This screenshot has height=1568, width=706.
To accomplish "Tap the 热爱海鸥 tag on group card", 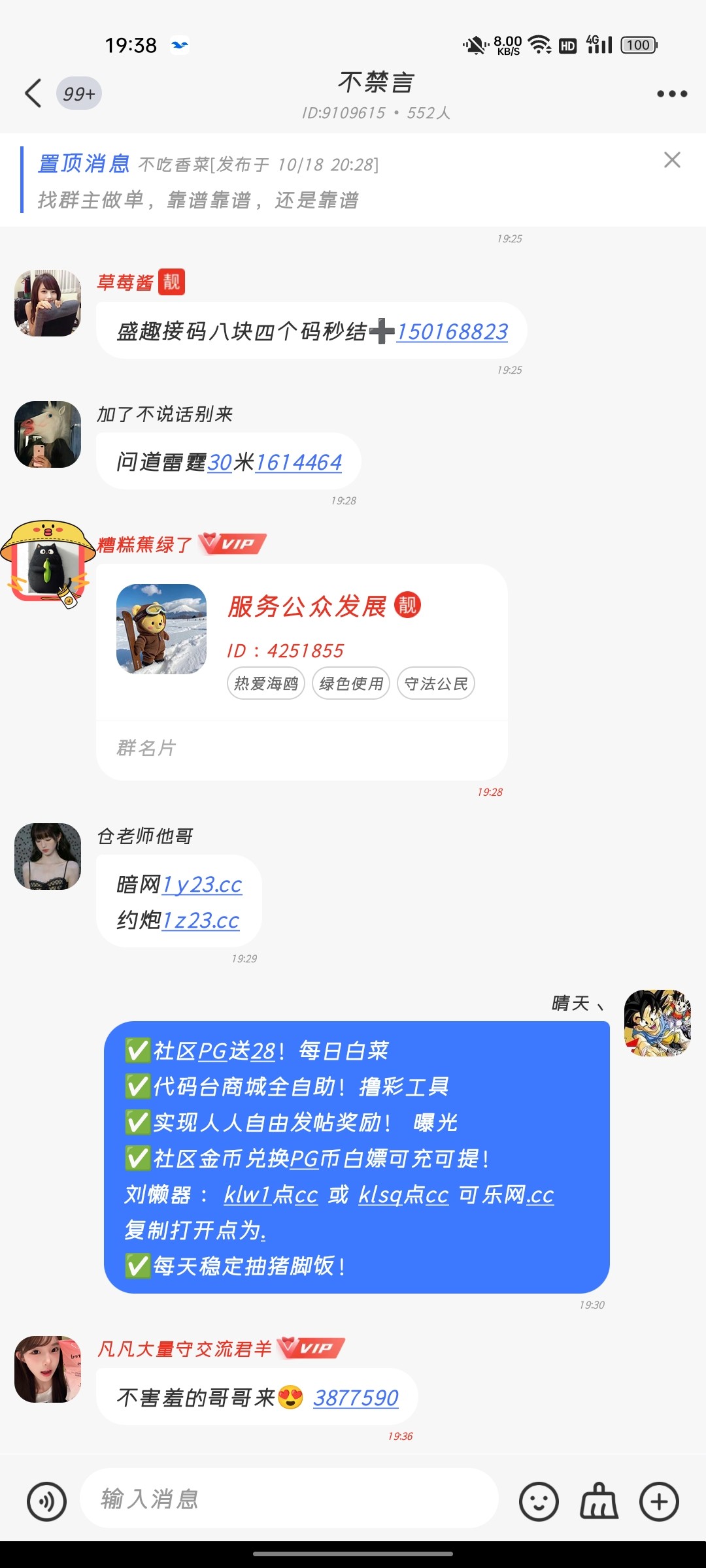I will 264,683.
